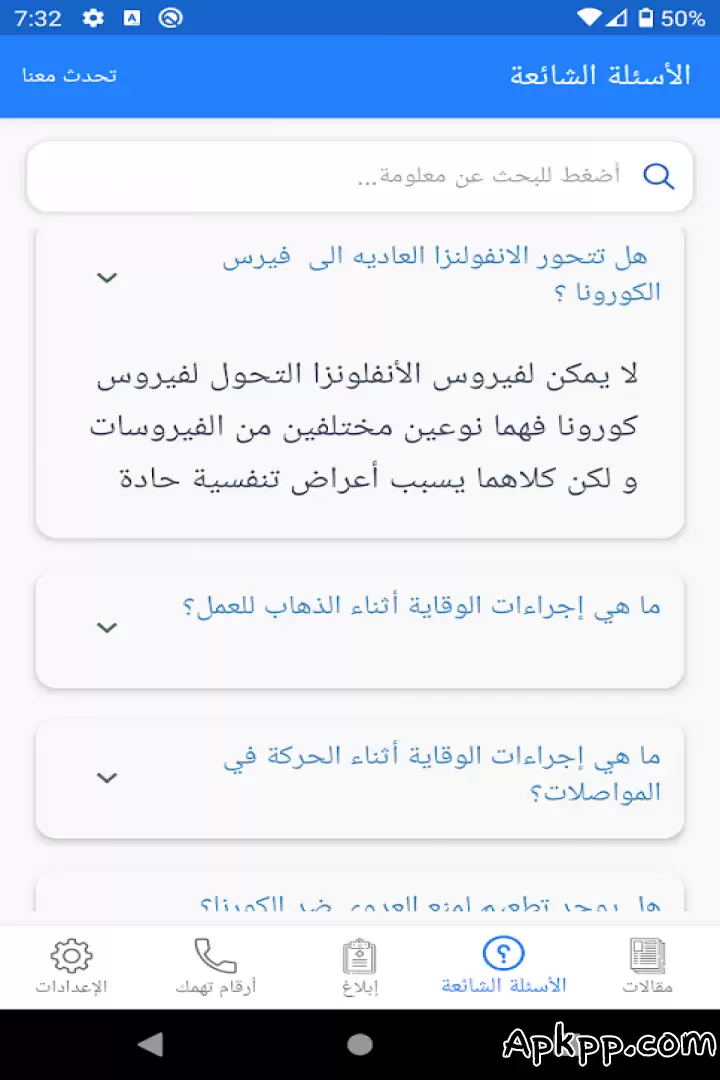This screenshot has width=720, height=1080.
Task: Select the phone icon for أرقام تهمك
Action: coord(214,956)
